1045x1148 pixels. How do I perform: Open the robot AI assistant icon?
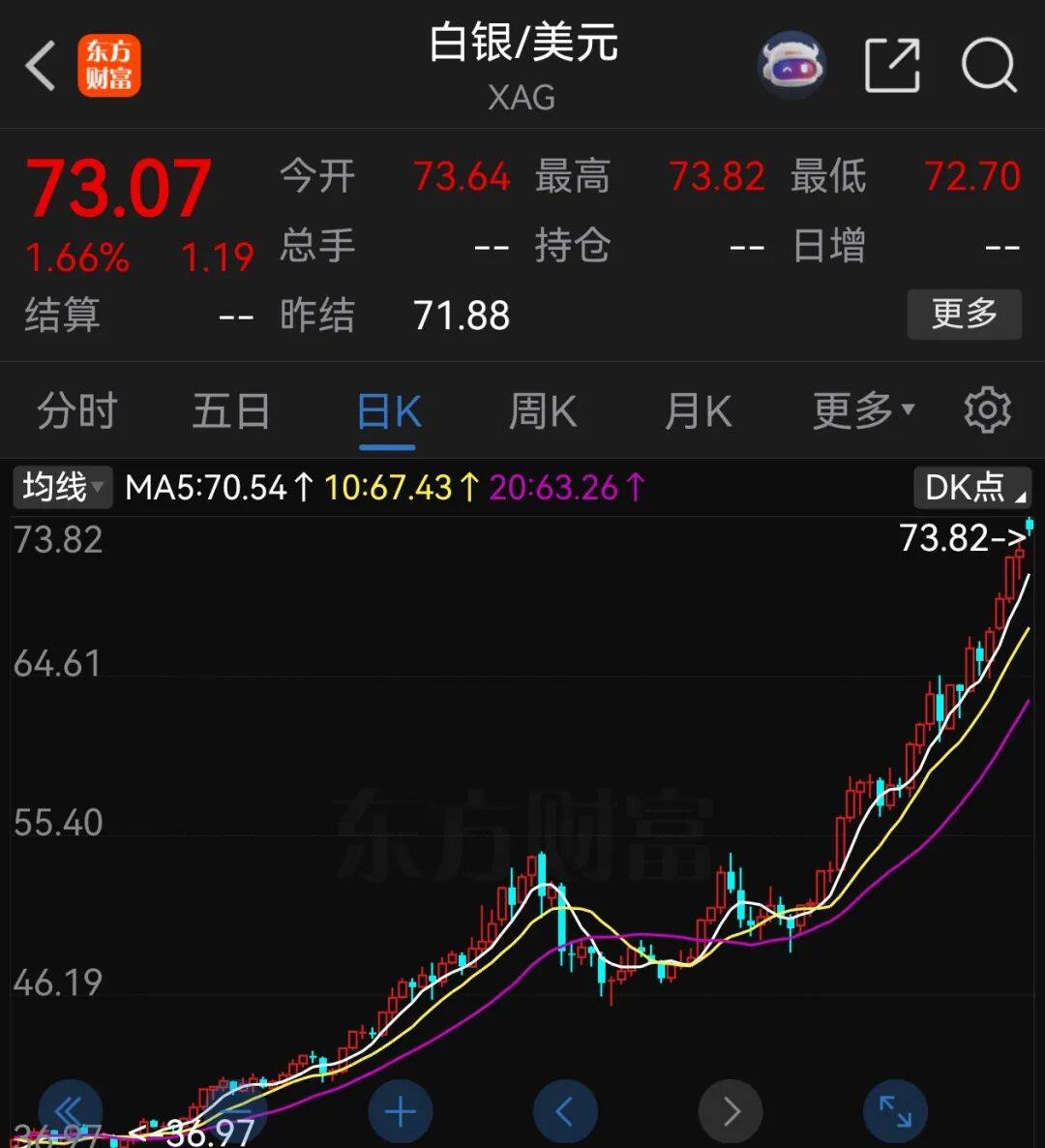pyautogui.click(x=791, y=66)
